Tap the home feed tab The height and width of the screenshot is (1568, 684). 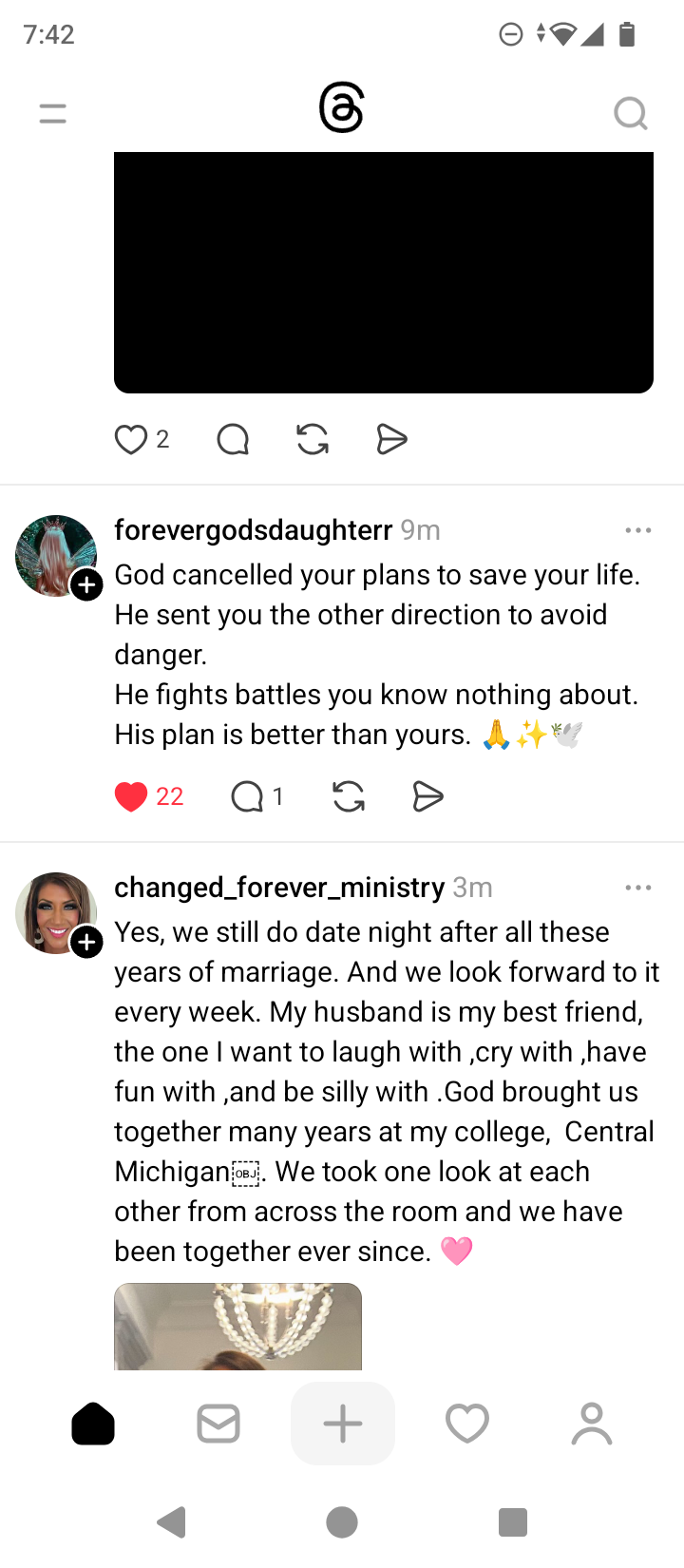point(93,1424)
